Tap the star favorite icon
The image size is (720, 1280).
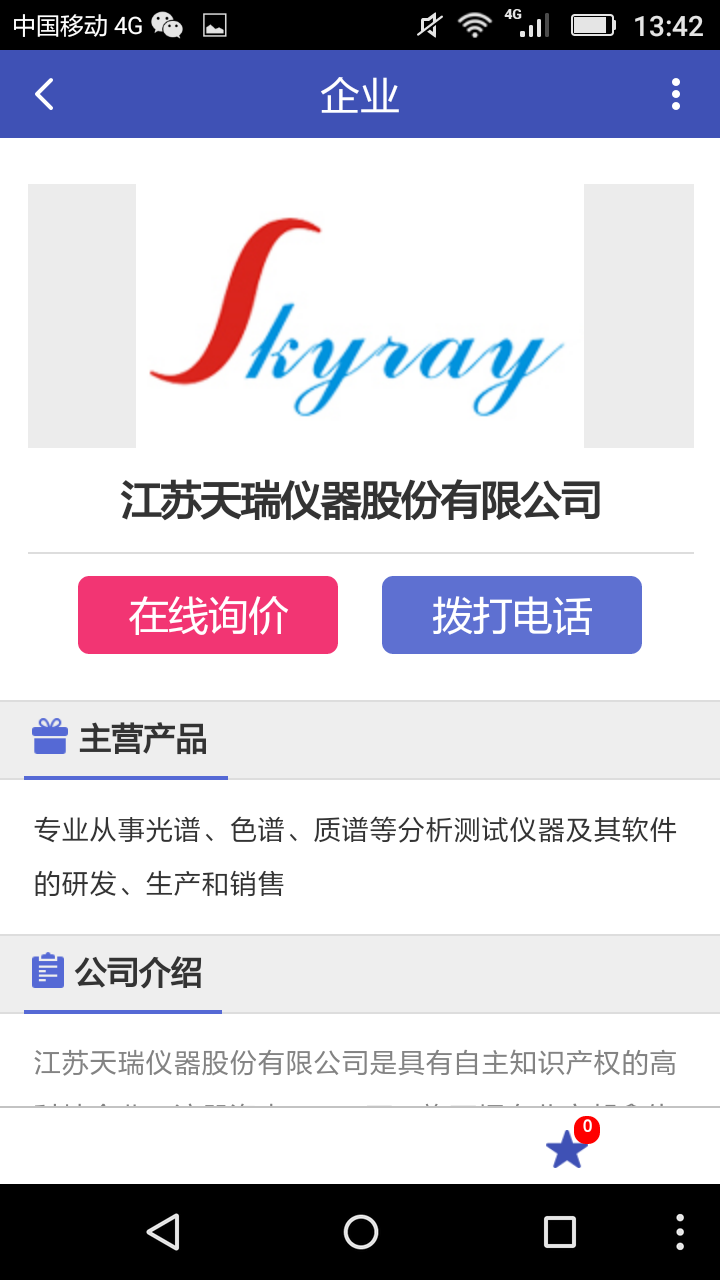[567, 1149]
